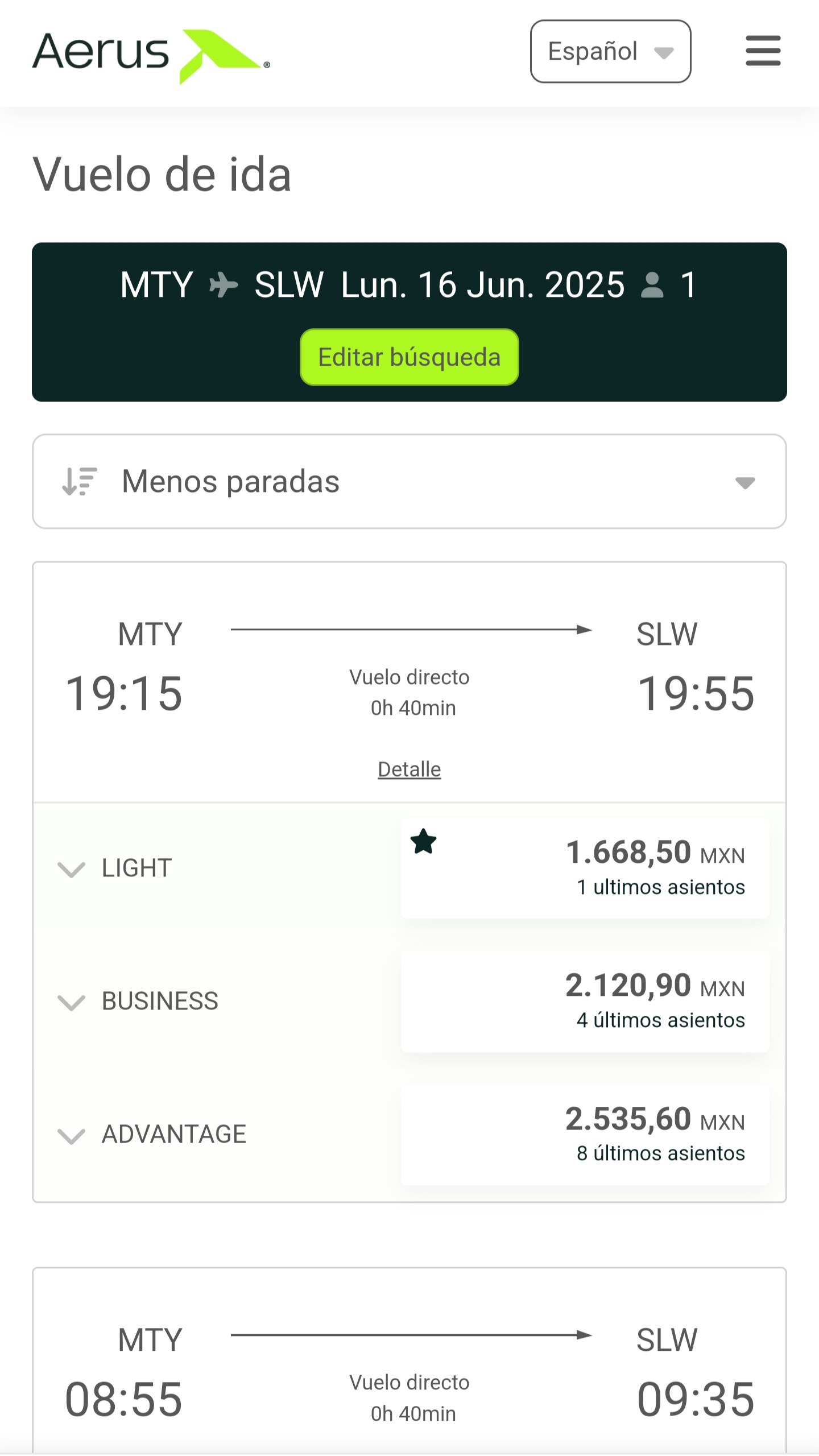View Detalle of the 19:15 flight
Image resolution: width=819 pixels, height=1456 pixels.
[x=409, y=770]
